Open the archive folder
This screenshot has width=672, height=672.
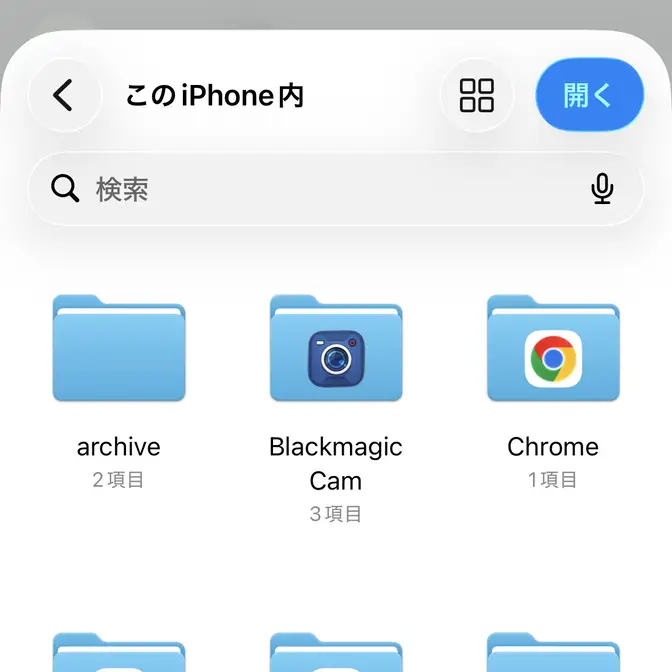[x=118, y=350]
